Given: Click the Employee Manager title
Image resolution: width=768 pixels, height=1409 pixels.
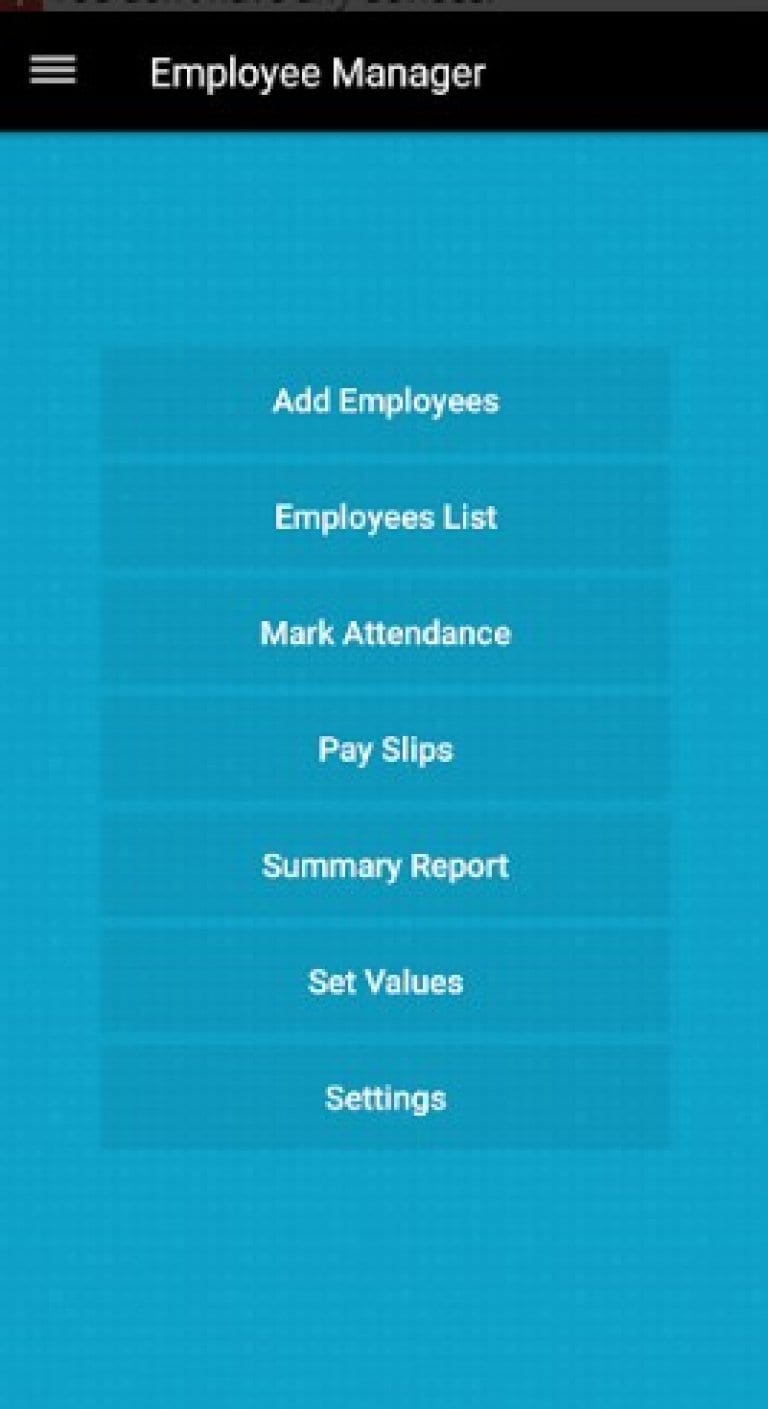Looking at the screenshot, I should coord(317,71).
